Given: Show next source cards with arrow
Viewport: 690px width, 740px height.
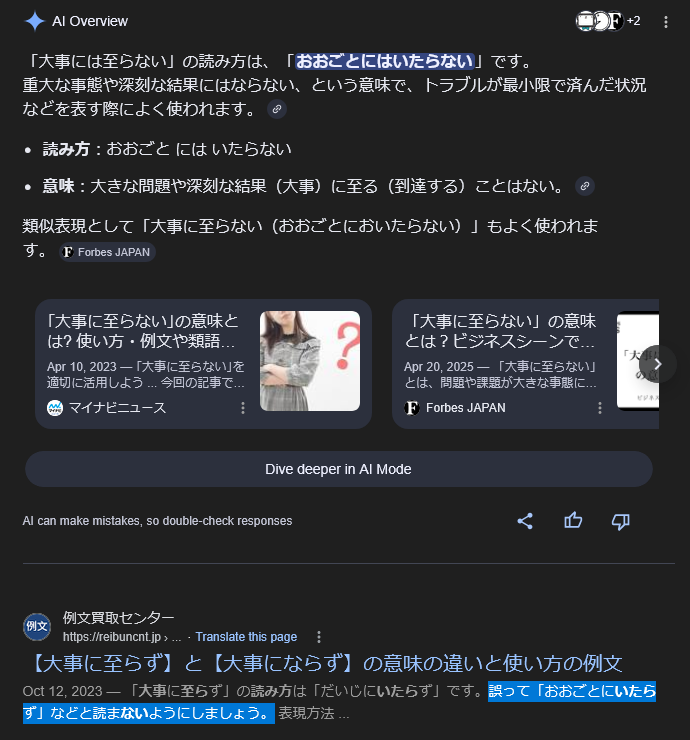Looking at the screenshot, I should (x=658, y=364).
